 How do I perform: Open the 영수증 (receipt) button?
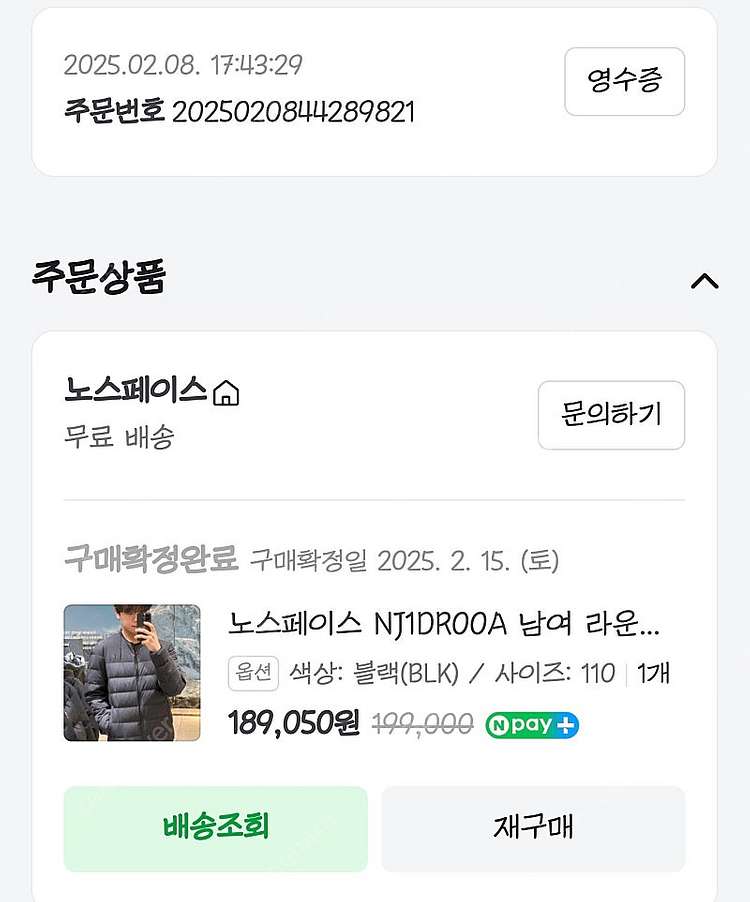[x=624, y=82]
